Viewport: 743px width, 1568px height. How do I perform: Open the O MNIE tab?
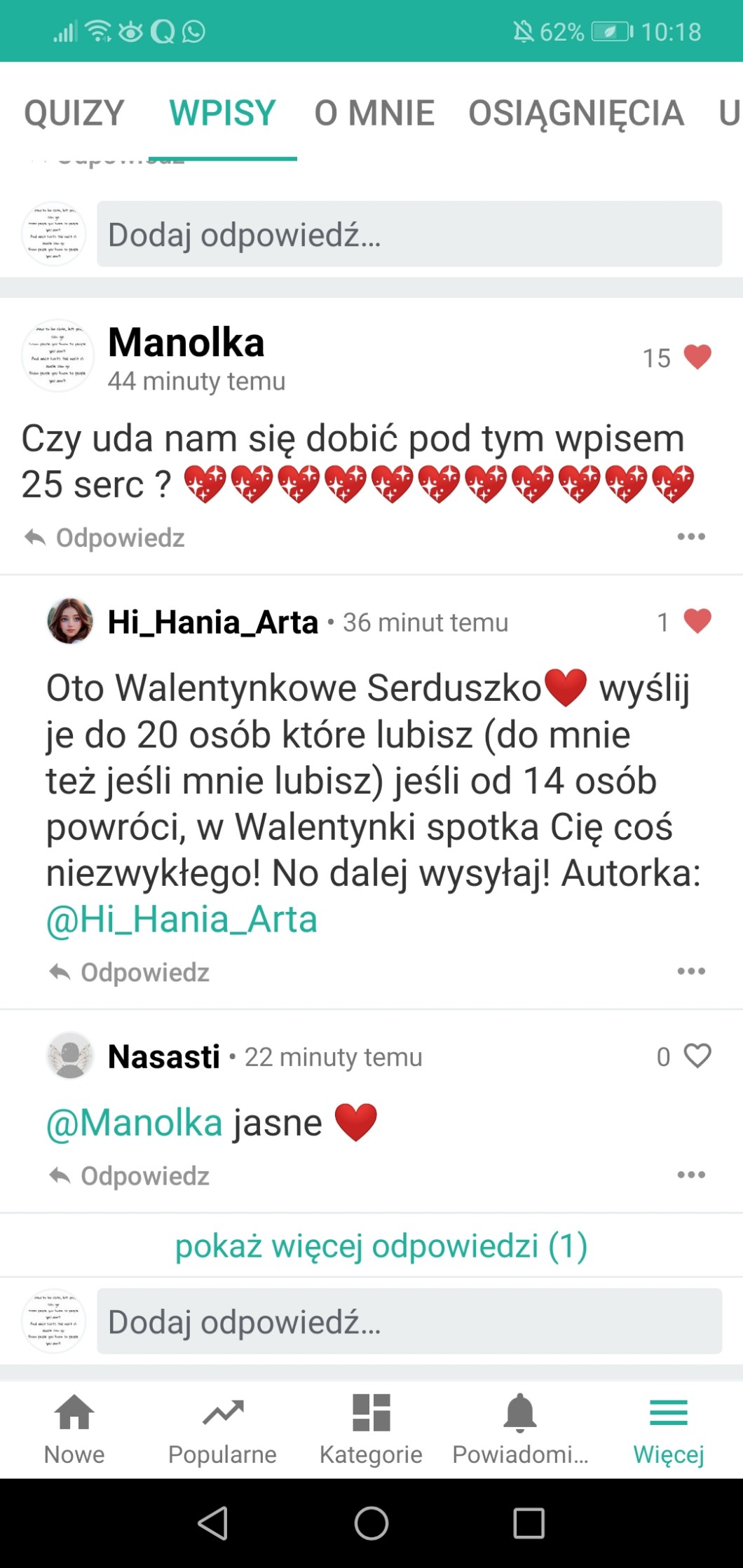coord(374,114)
